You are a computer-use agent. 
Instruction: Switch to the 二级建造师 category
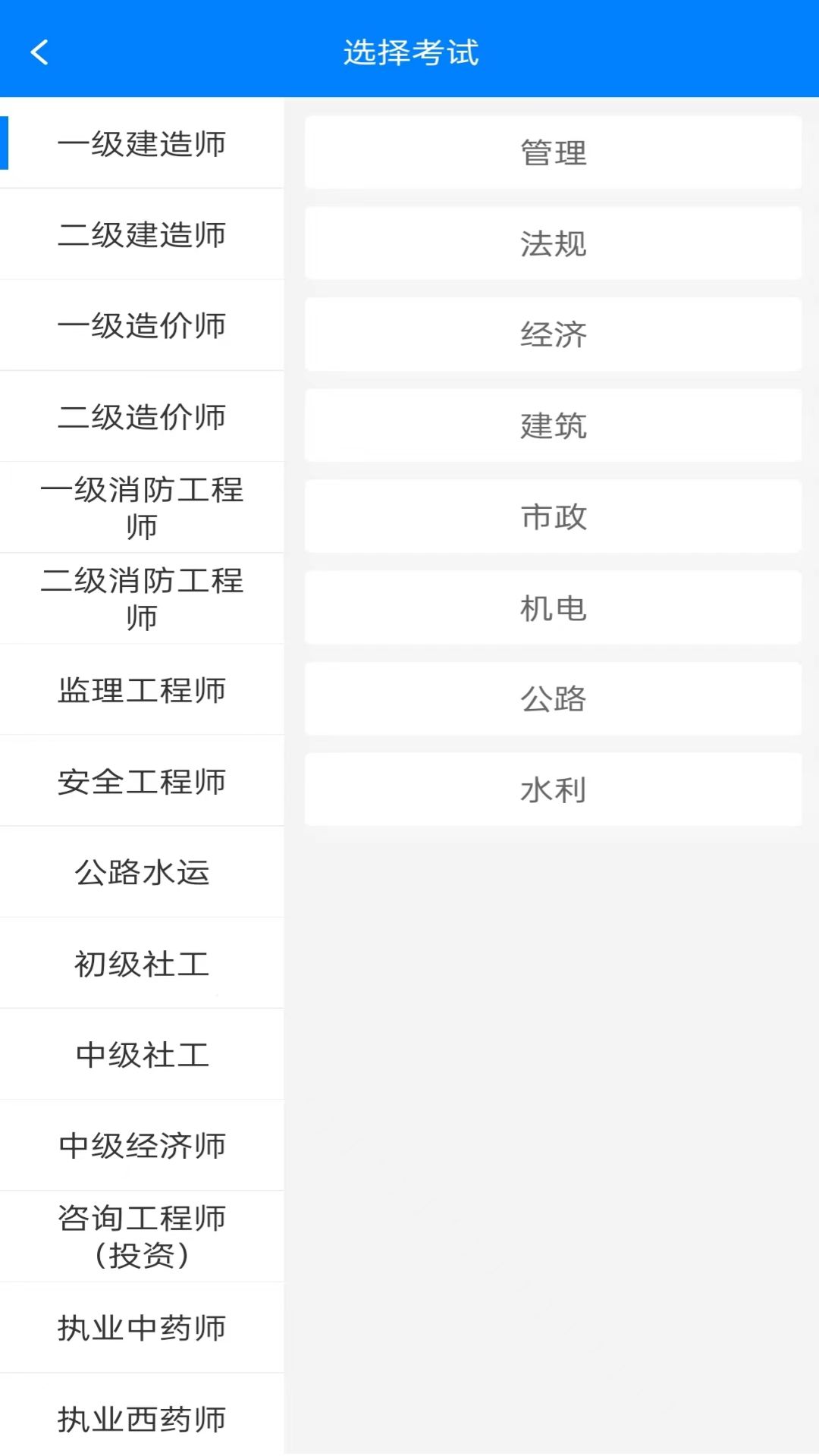click(x=144, y=234)
